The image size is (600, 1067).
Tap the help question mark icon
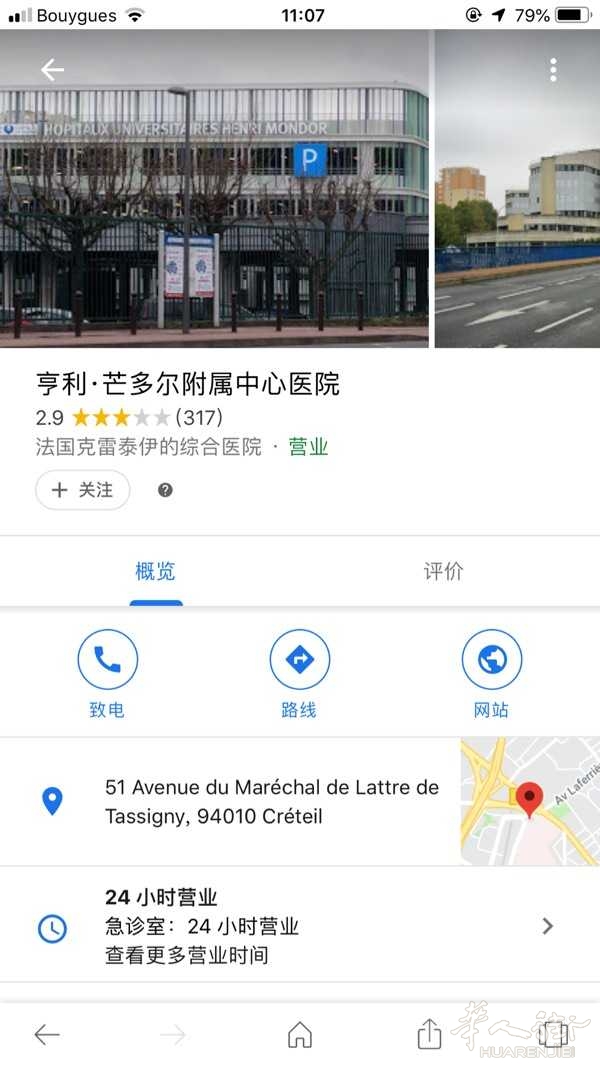tap(165, 490)
